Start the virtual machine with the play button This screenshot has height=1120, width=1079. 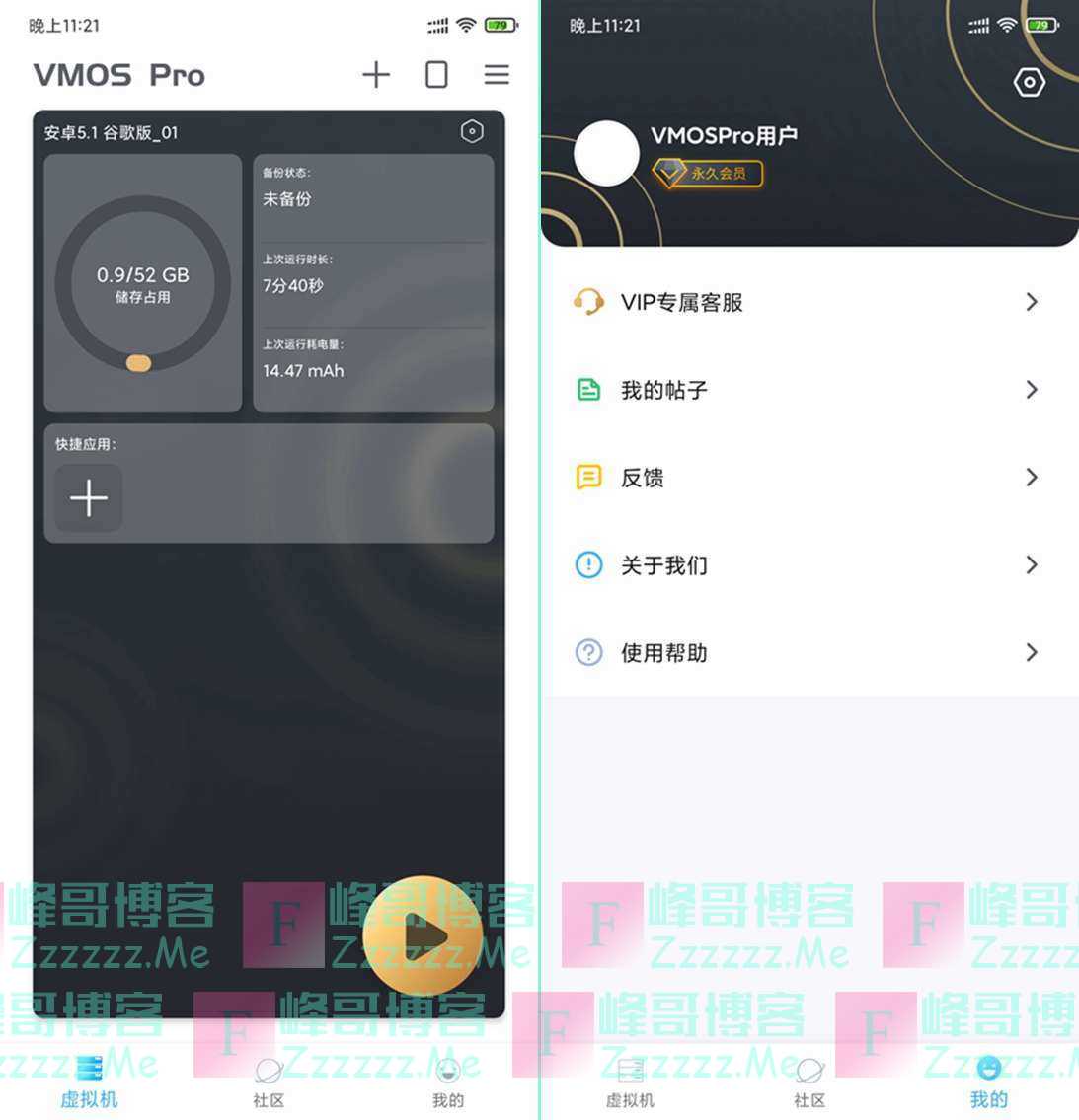click(423, 935)
